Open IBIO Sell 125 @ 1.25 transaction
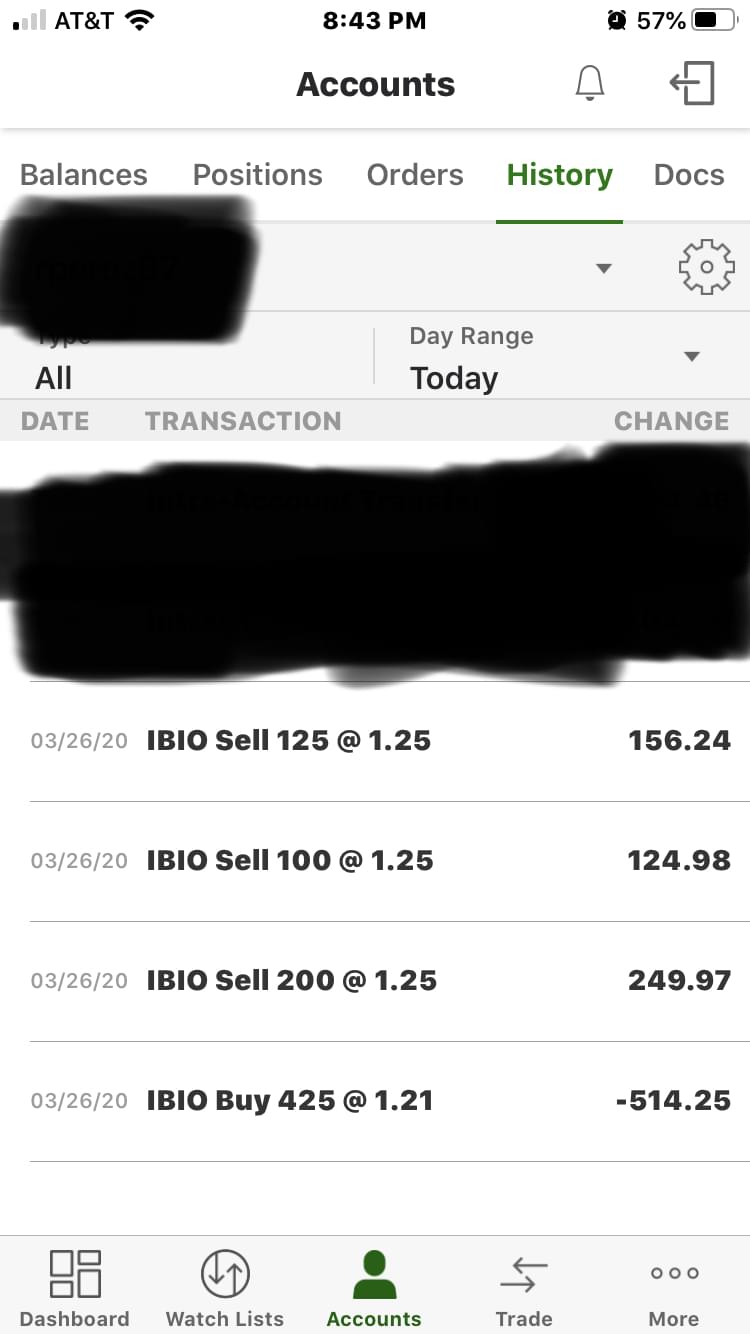 click(380, 741)
